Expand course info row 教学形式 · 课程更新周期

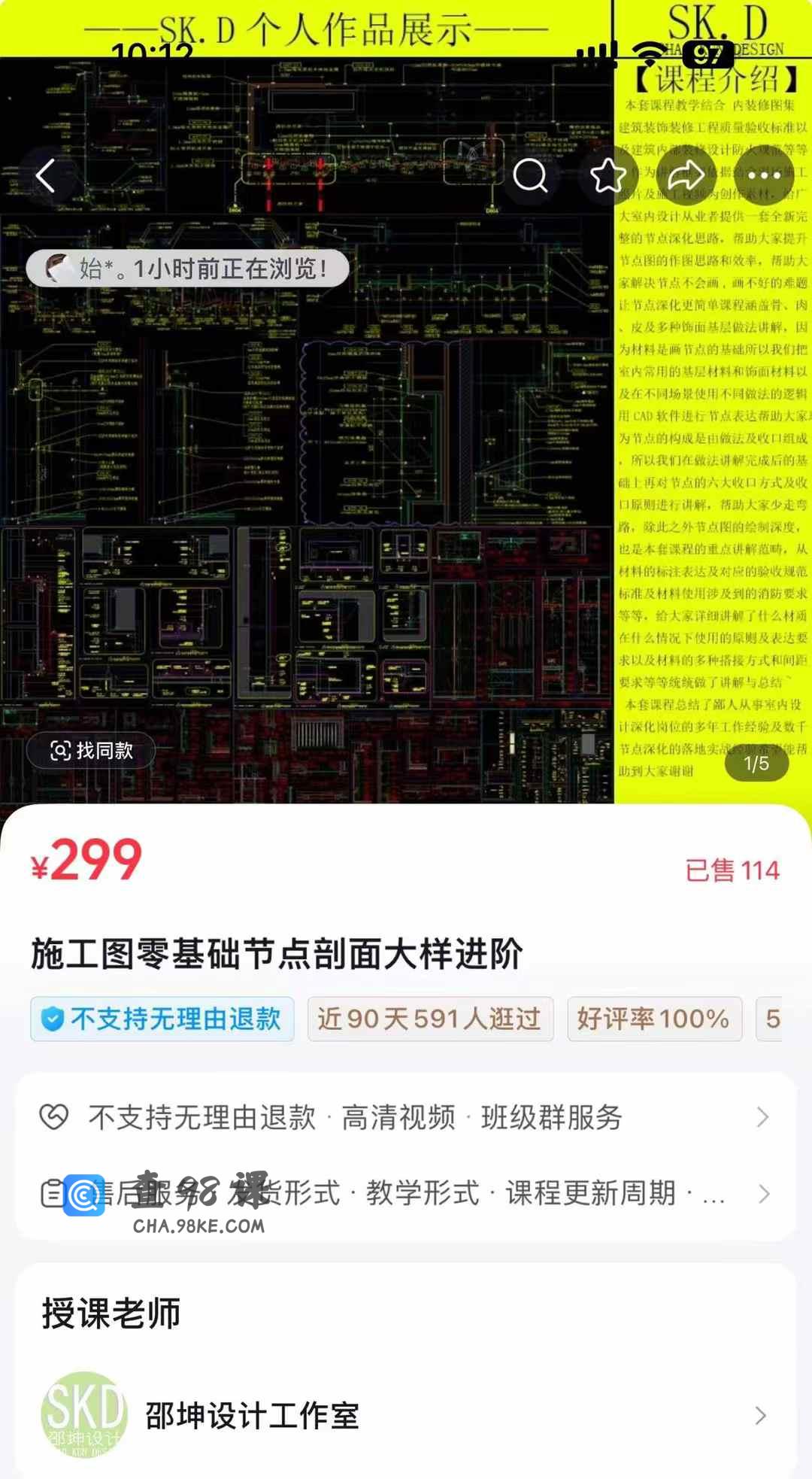(x=406, y=1193)
